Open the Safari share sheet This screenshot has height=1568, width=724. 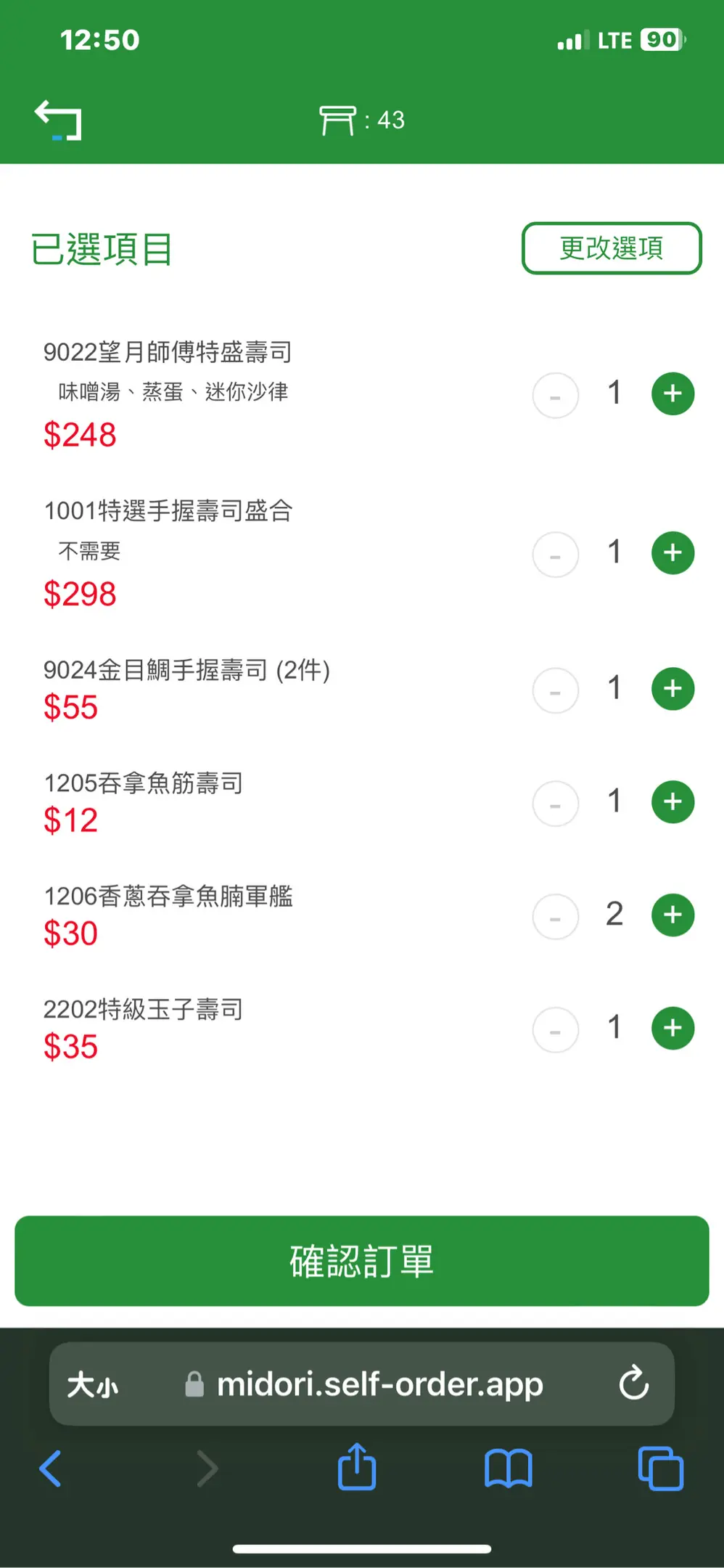[x=357, y=1467]
